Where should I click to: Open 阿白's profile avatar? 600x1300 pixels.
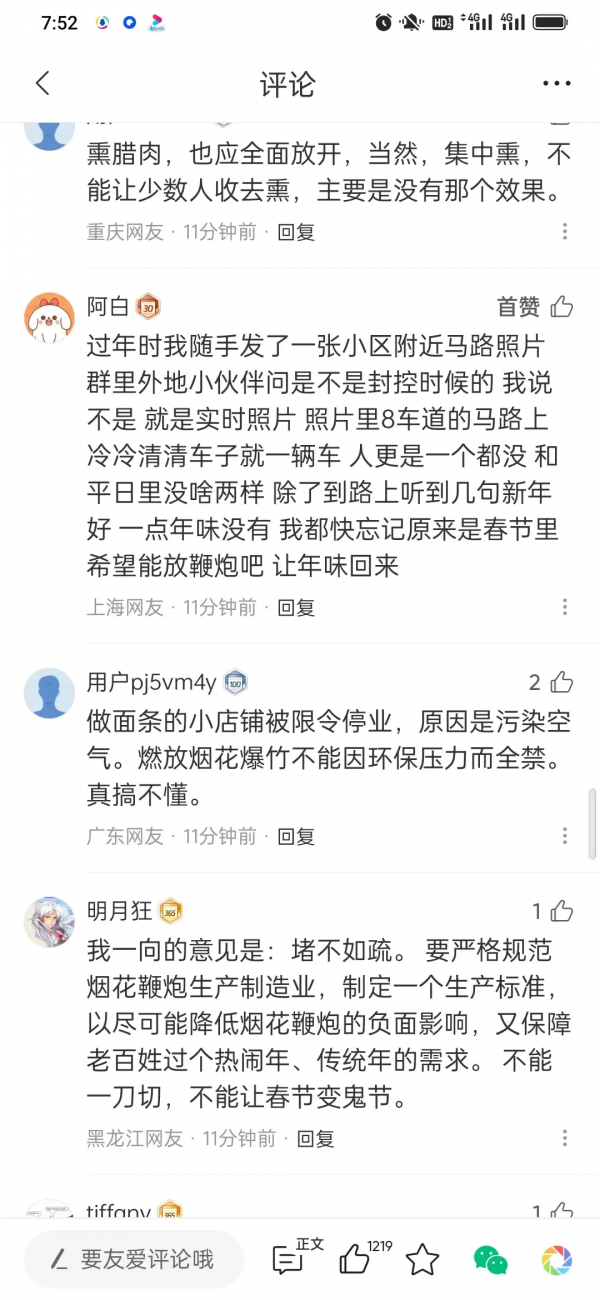click(49, 318)
